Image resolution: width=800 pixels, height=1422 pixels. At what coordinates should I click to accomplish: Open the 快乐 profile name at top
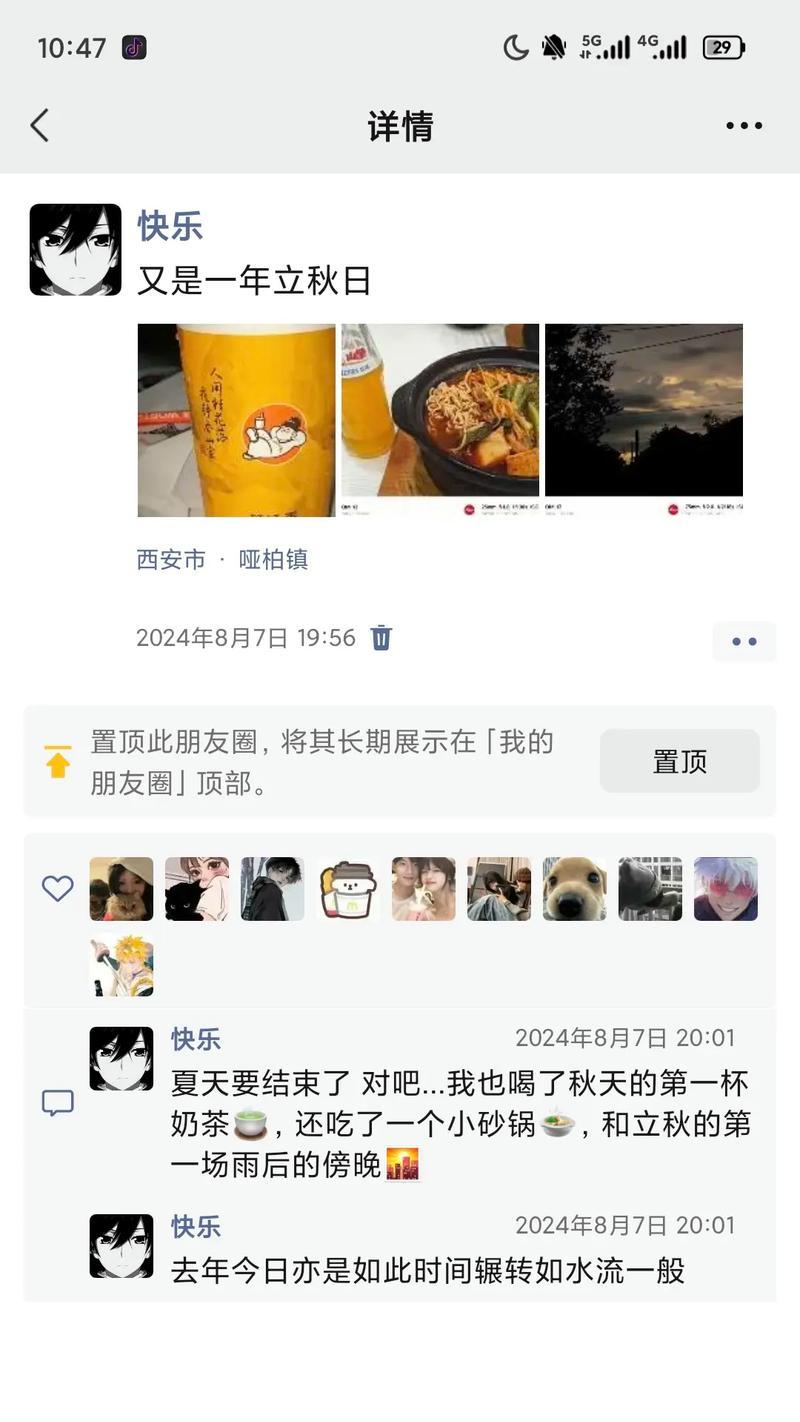(170, 226)
